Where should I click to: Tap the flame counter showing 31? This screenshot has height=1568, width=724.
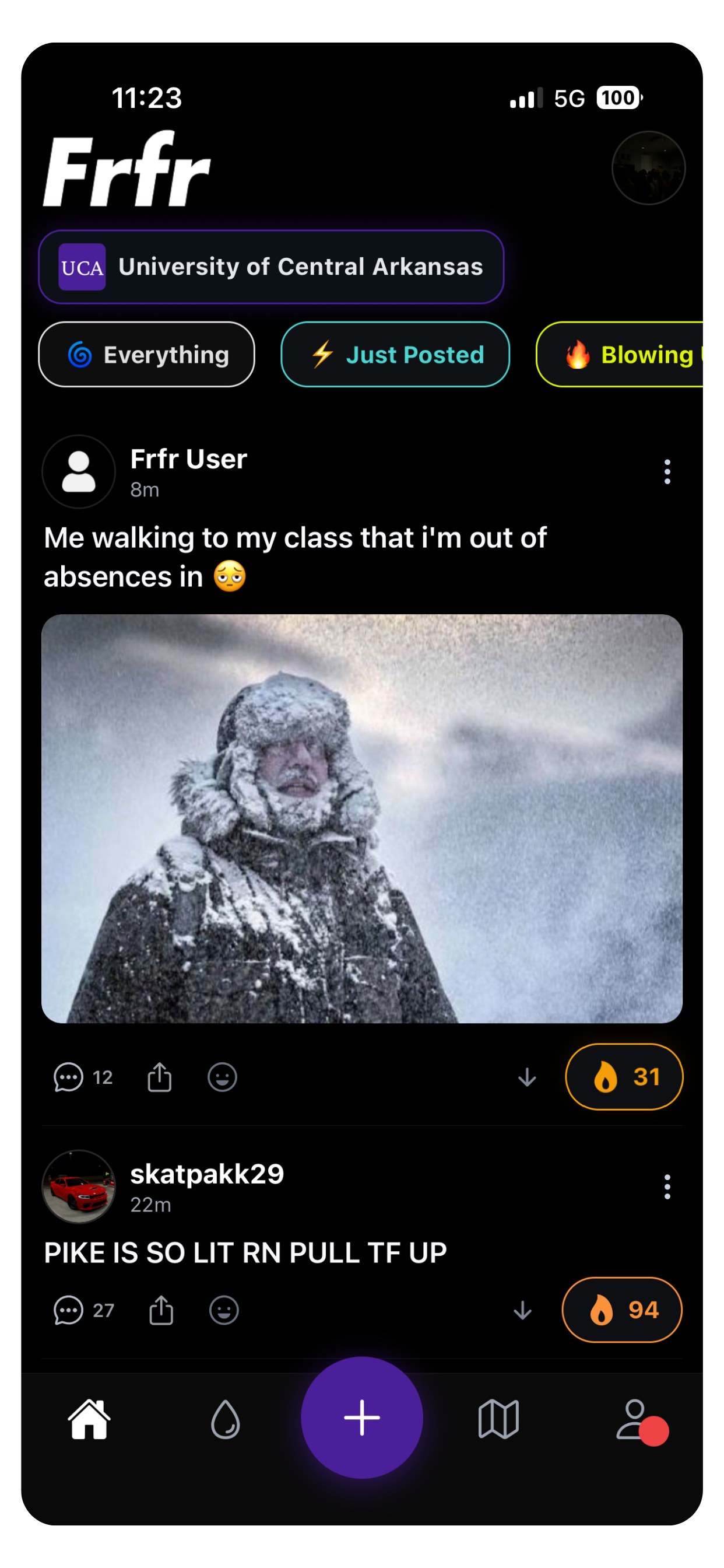pos(624,1076)
